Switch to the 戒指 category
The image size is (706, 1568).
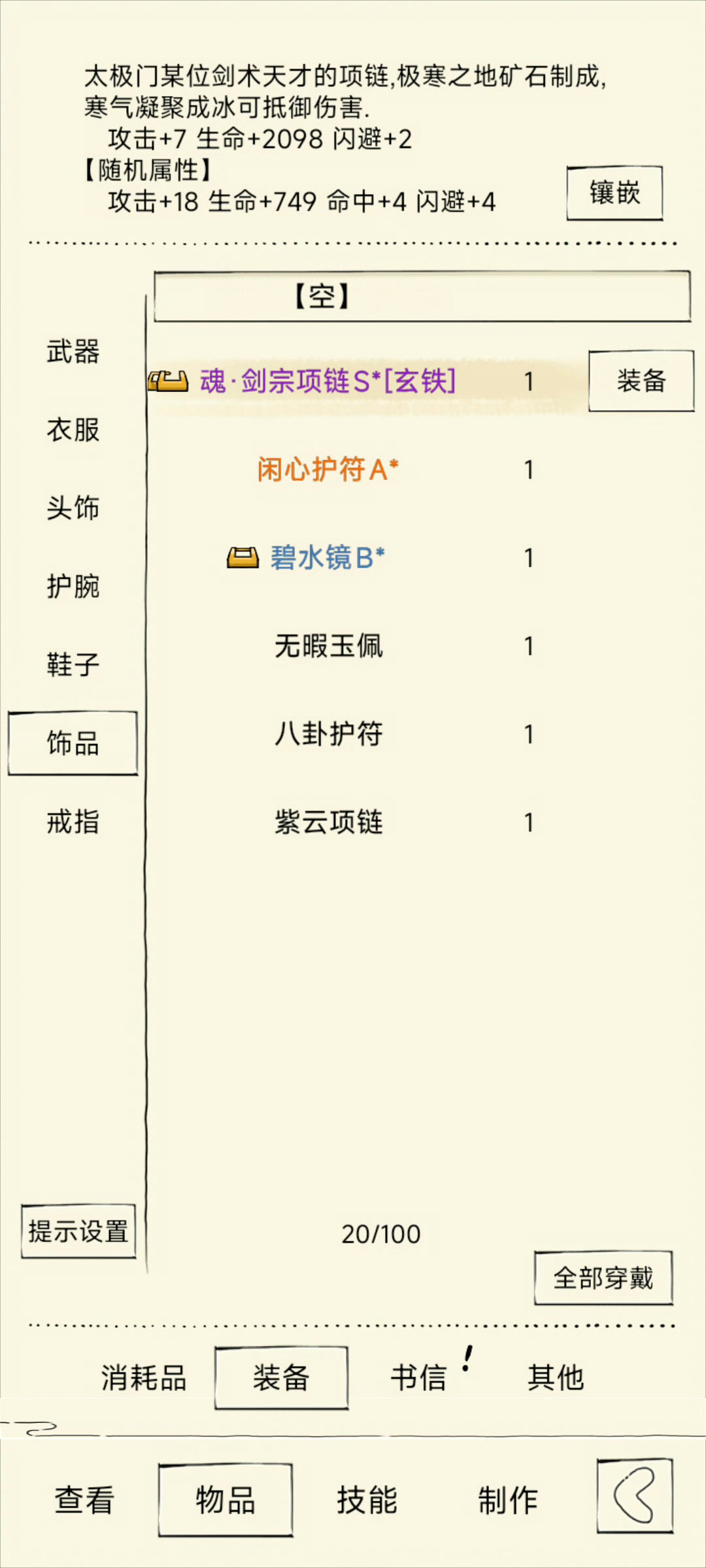(73, 822)
